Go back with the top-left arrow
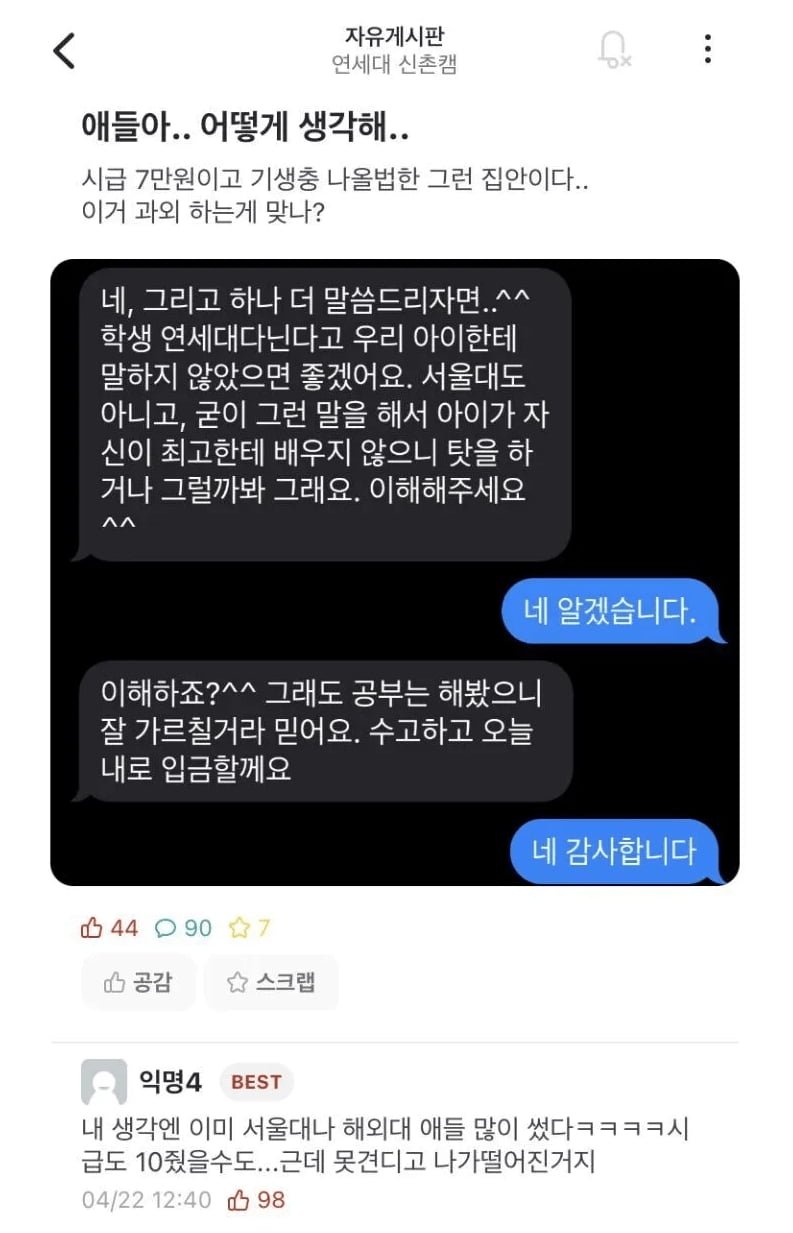Screen dimensions: 793x1233 pos(64,50)
